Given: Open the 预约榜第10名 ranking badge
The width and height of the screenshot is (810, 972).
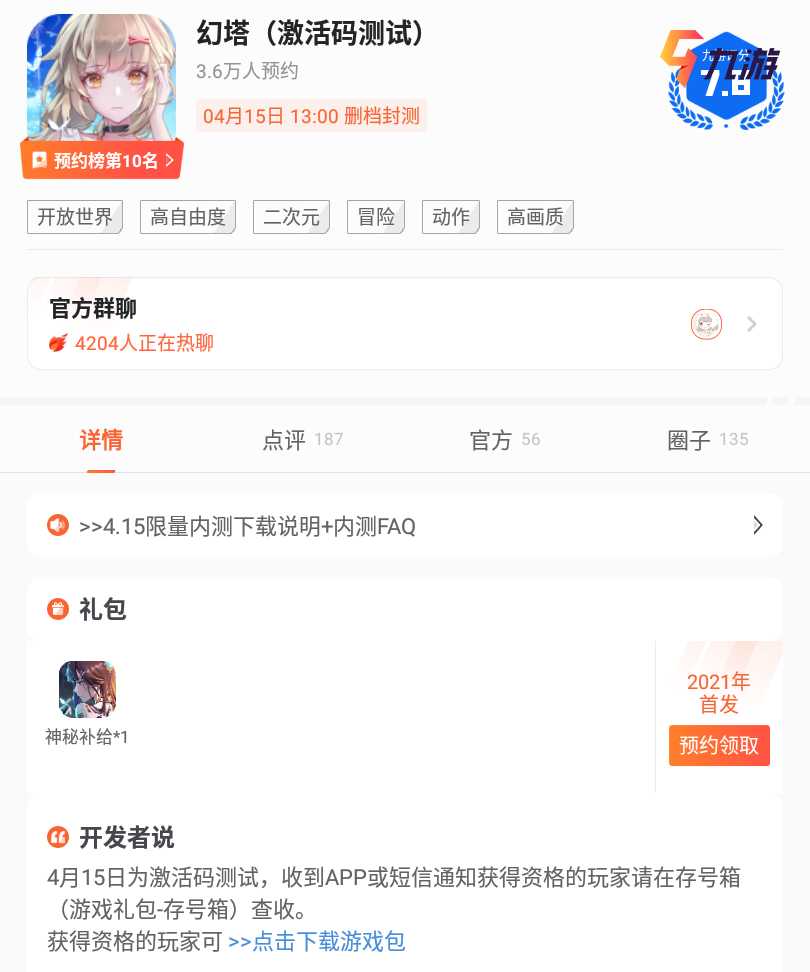Looking at the screenshot, I should coord(102,160).
